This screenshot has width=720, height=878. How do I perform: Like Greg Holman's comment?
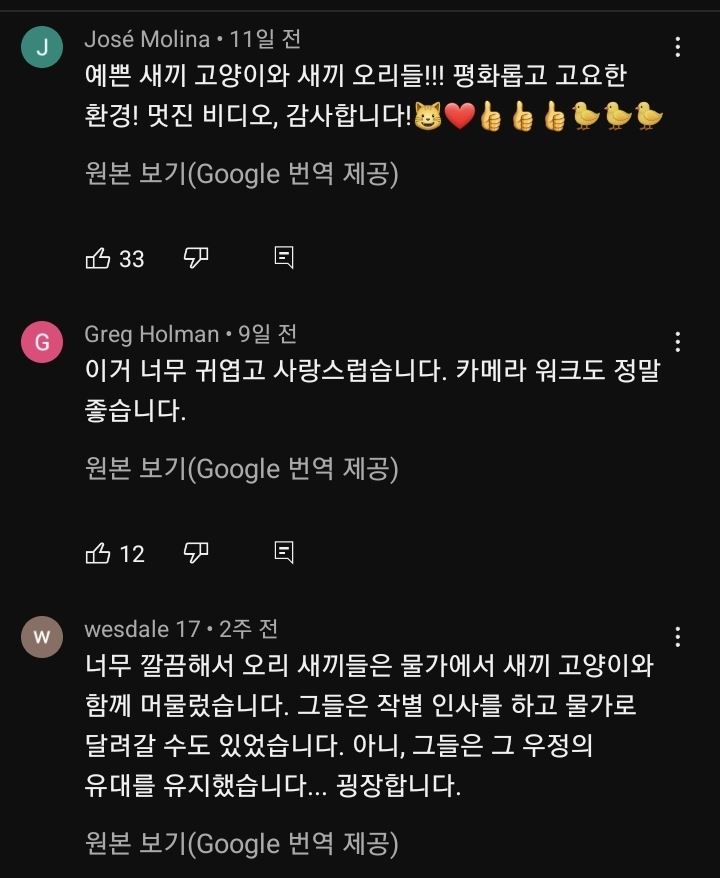[x=98, y=553]
